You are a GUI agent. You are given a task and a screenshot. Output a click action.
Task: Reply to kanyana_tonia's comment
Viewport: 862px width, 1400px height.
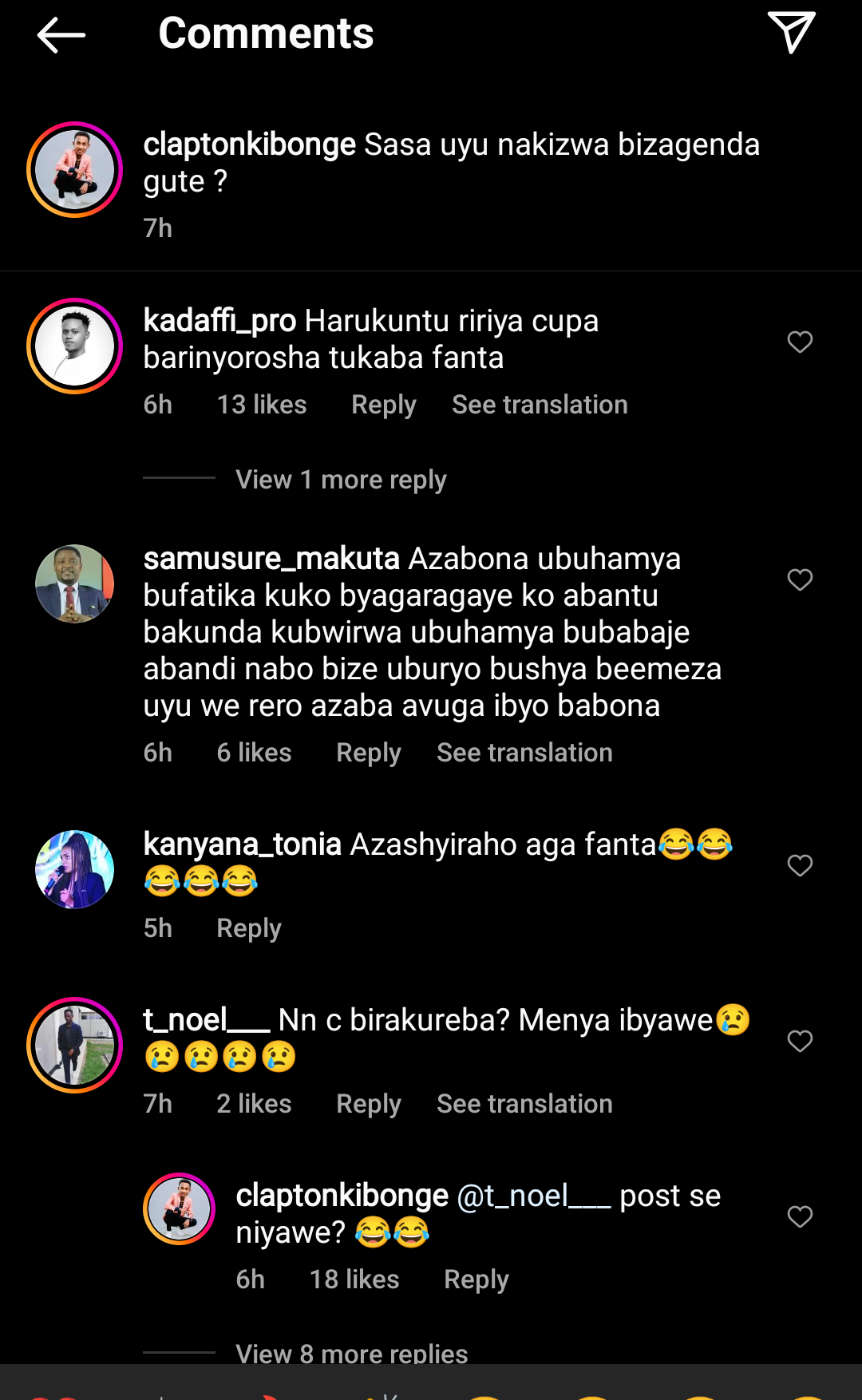click(x=249, y=928)
